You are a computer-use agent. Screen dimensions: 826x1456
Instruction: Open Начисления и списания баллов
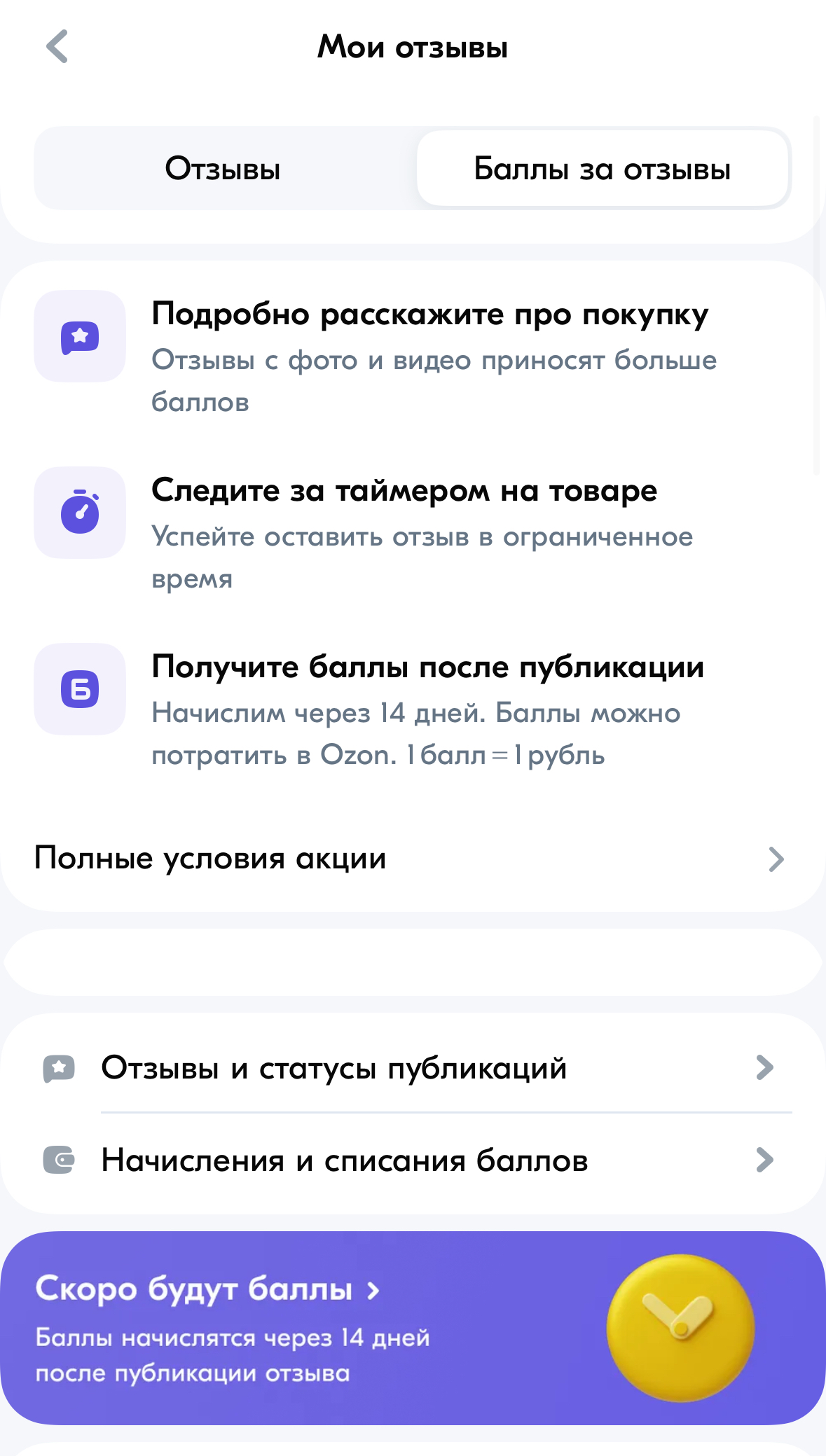click(x=413, y=1160)
